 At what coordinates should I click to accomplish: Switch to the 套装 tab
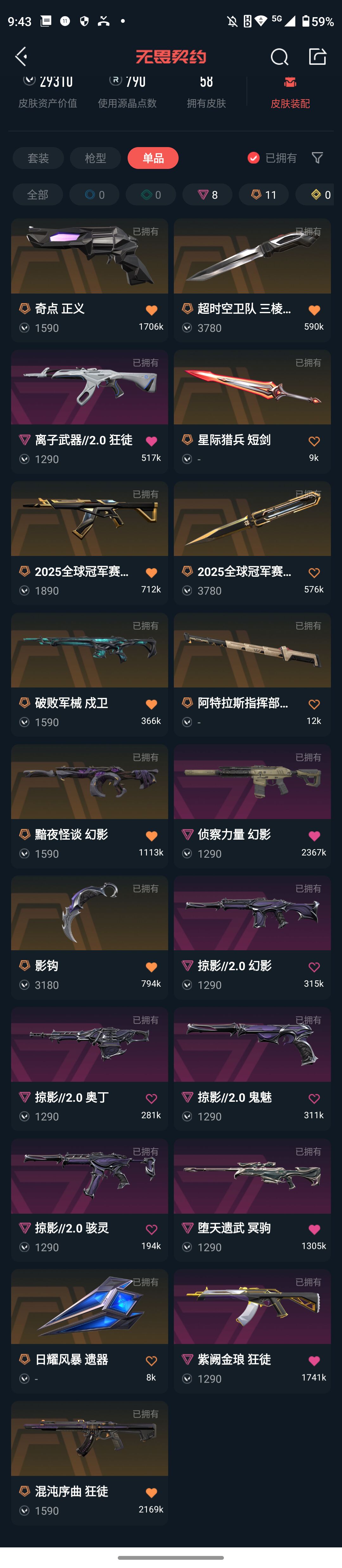[x=38, y=158]
